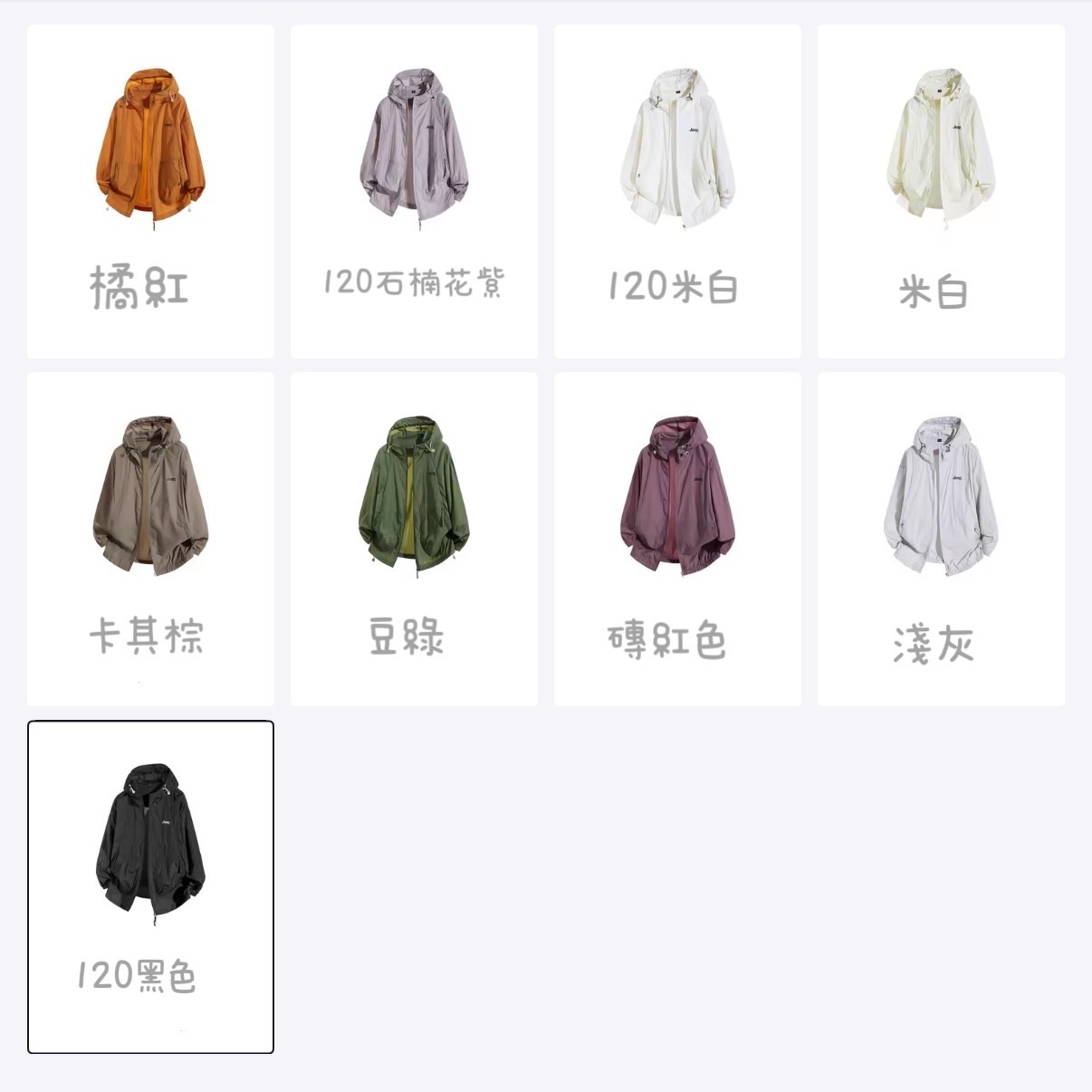
Task: Choose the 卡其棕 jacket tile
Action: tap(150, 539)
